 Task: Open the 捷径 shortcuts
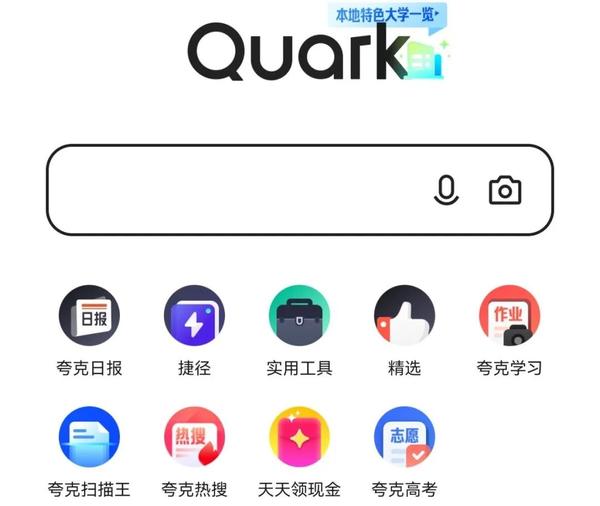[x=194, y=316]
